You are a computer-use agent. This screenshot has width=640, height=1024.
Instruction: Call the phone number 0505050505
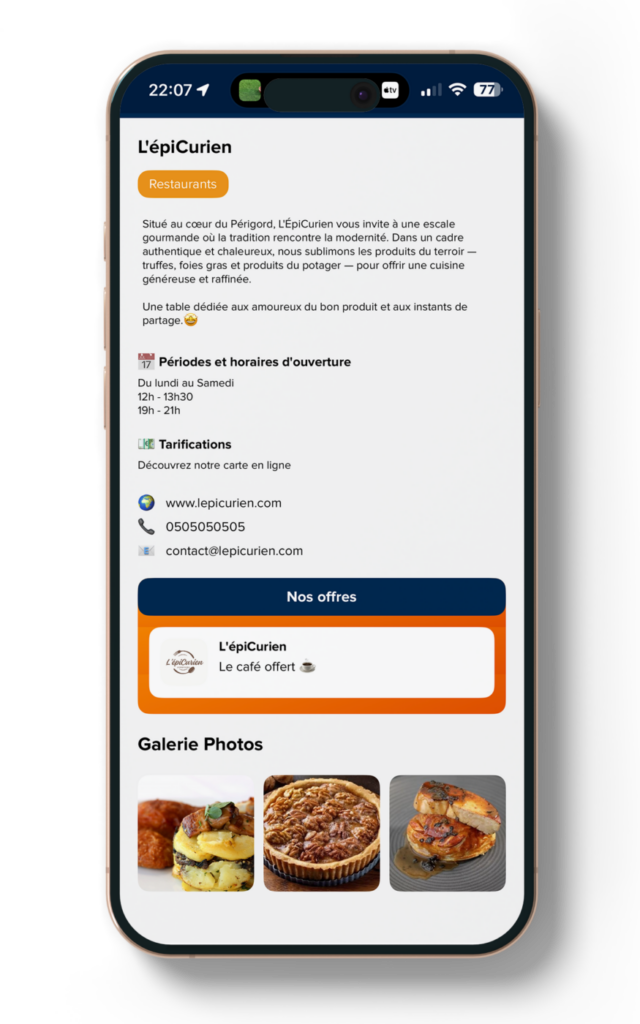coord(205,527)
